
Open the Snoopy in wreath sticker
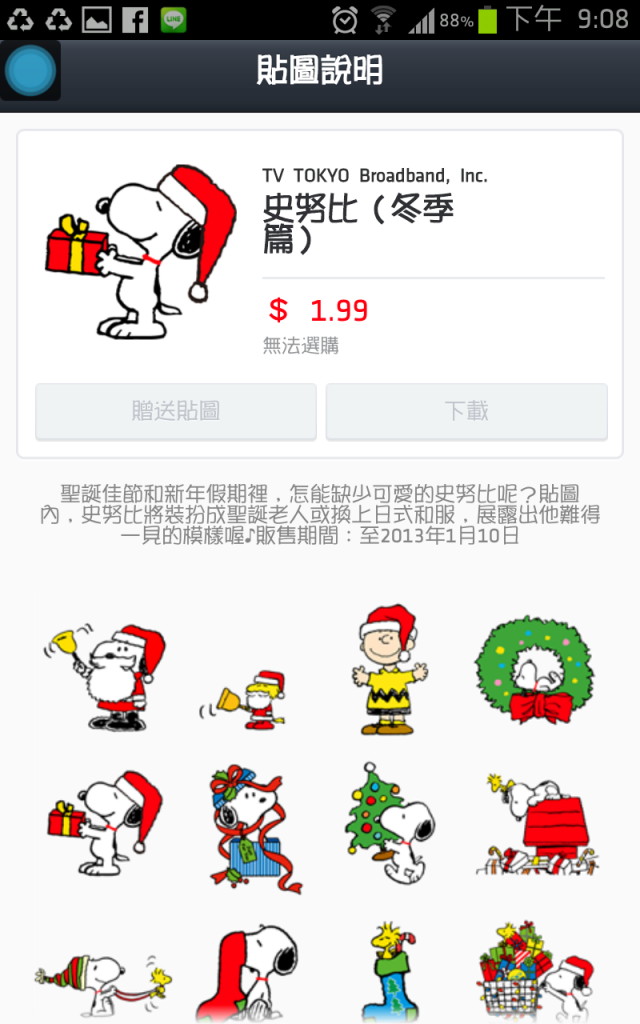[x=534, y=670]
